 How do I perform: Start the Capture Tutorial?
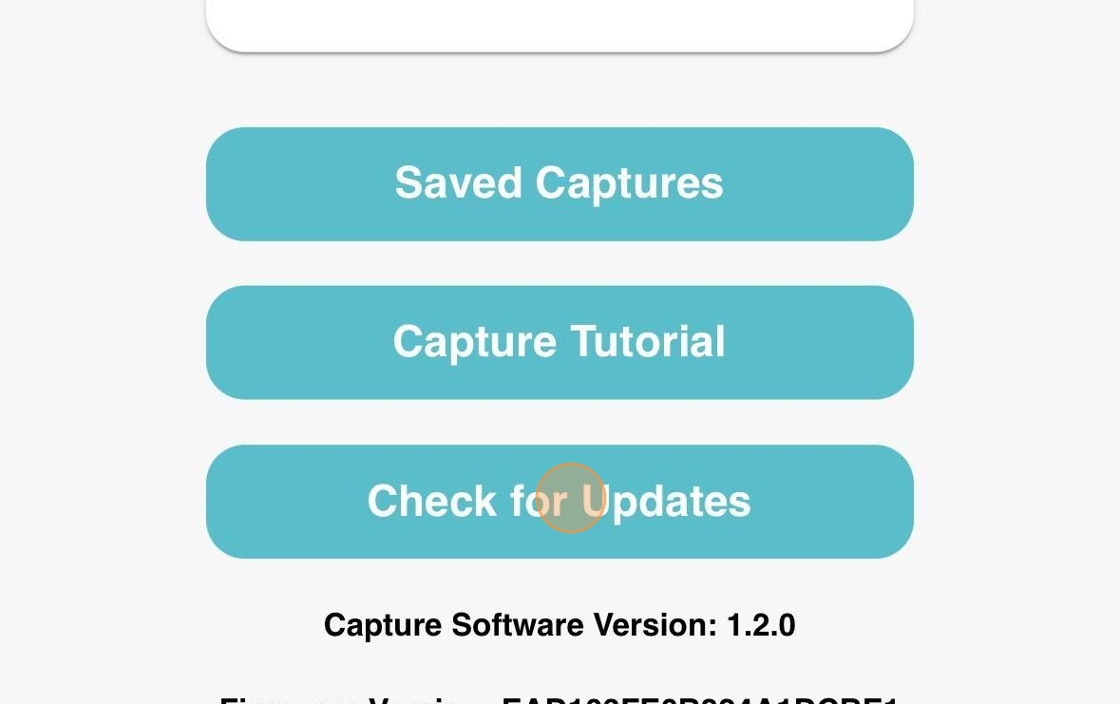tap(559, 343)
